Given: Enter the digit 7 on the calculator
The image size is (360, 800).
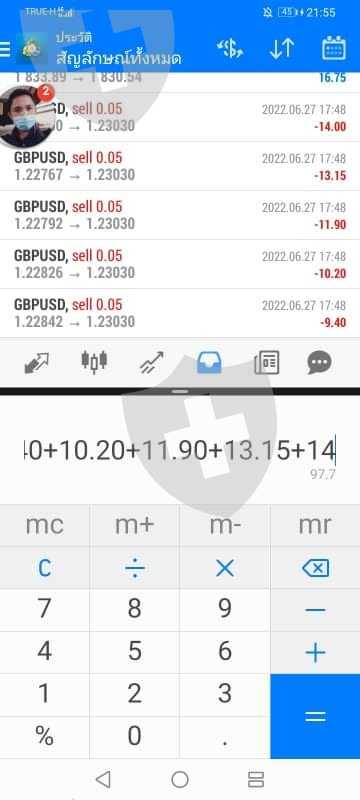Looking at the screenshot, I should [45, 608].
